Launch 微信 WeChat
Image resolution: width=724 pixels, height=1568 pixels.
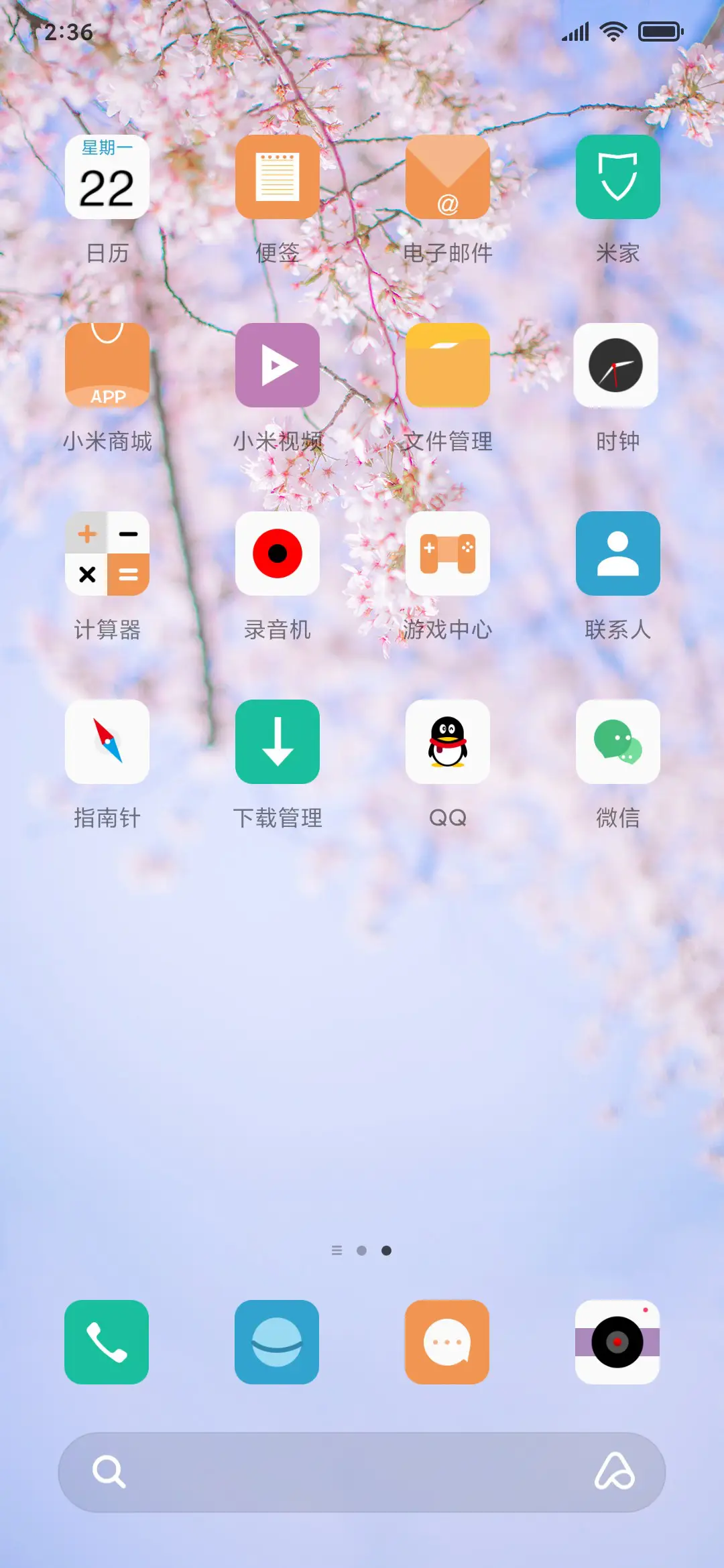[x=618, y=742]
